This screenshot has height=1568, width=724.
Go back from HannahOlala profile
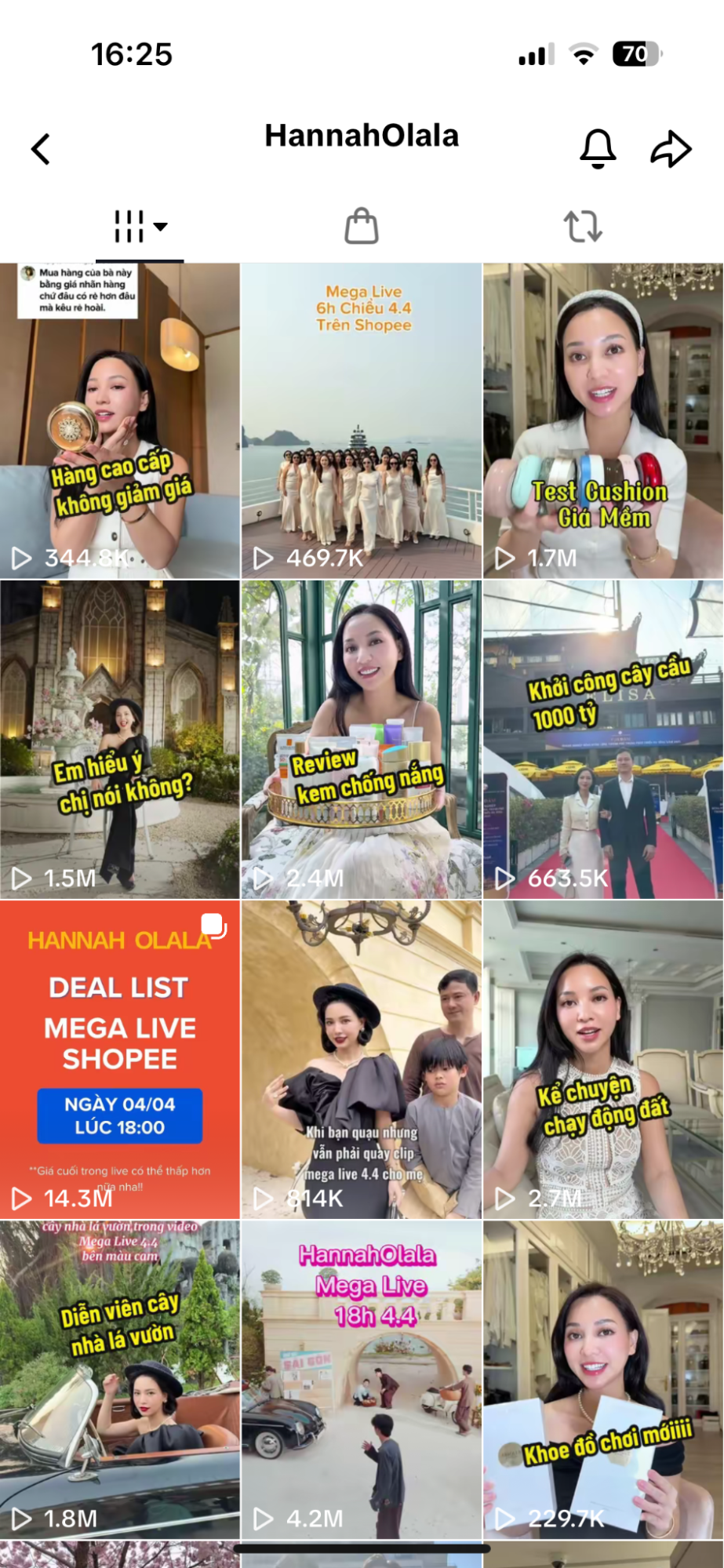41,149
